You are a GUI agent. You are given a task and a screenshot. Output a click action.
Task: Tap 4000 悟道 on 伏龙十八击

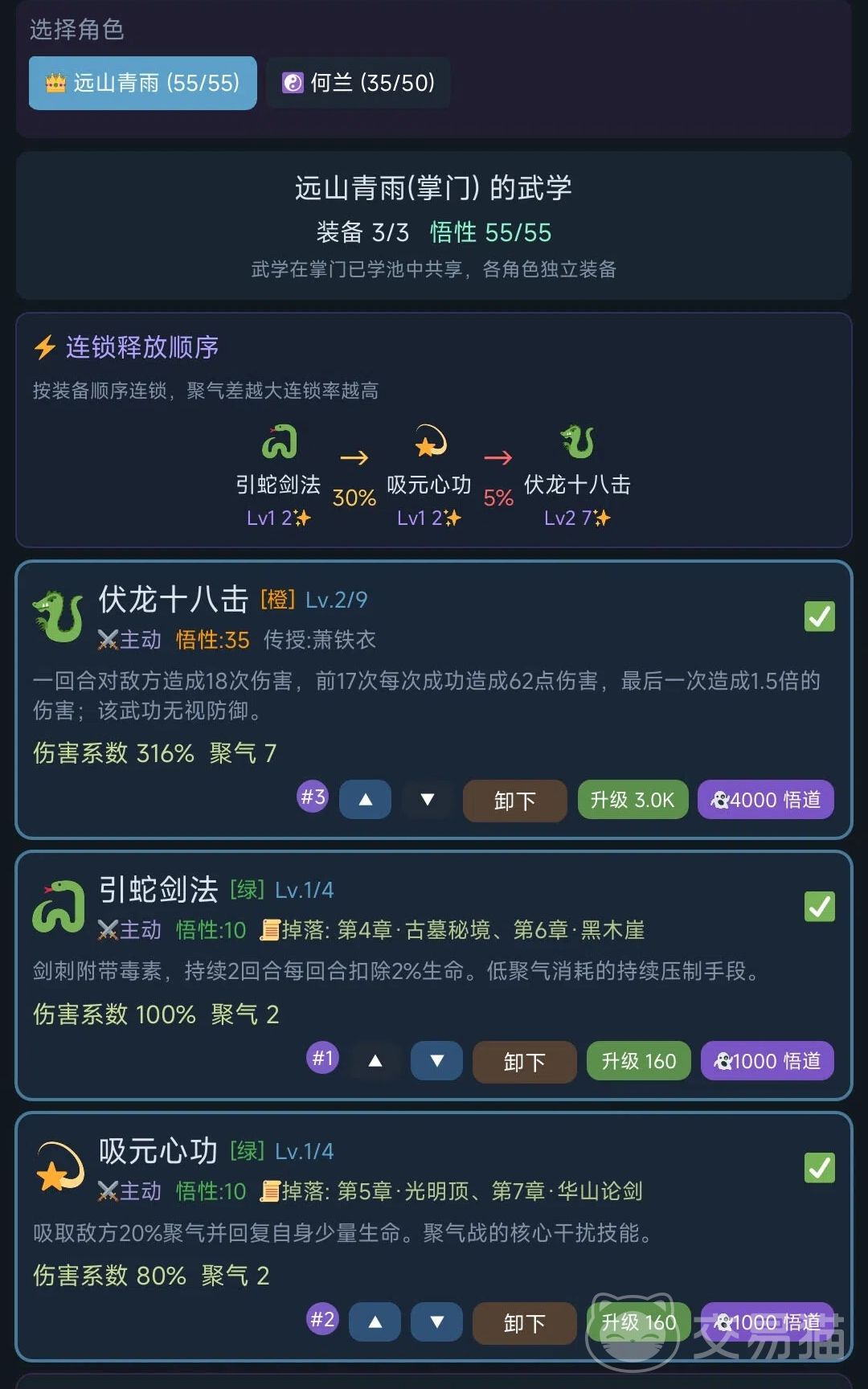(765, 800)
